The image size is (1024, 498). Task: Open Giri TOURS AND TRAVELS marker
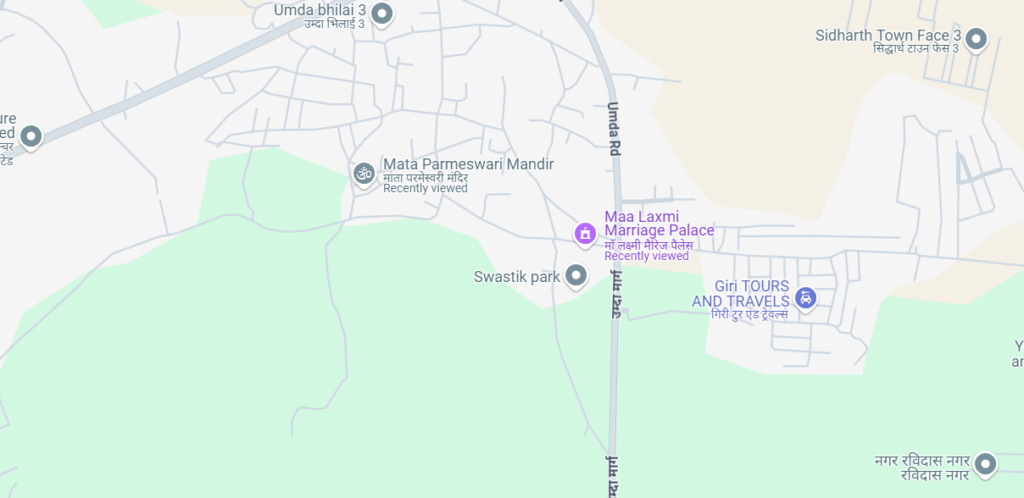tap(806, 298)
